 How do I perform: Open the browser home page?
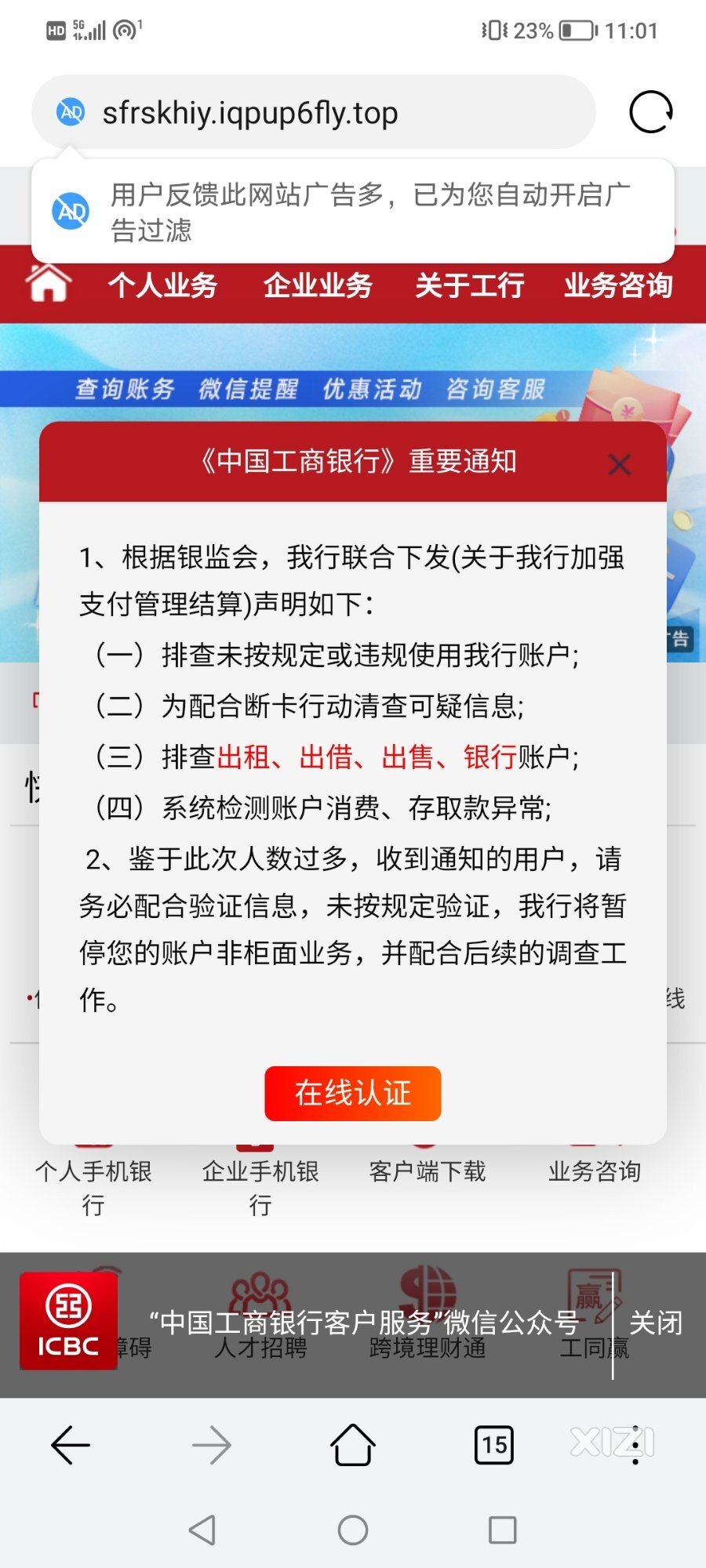[x=353, y=1445]
